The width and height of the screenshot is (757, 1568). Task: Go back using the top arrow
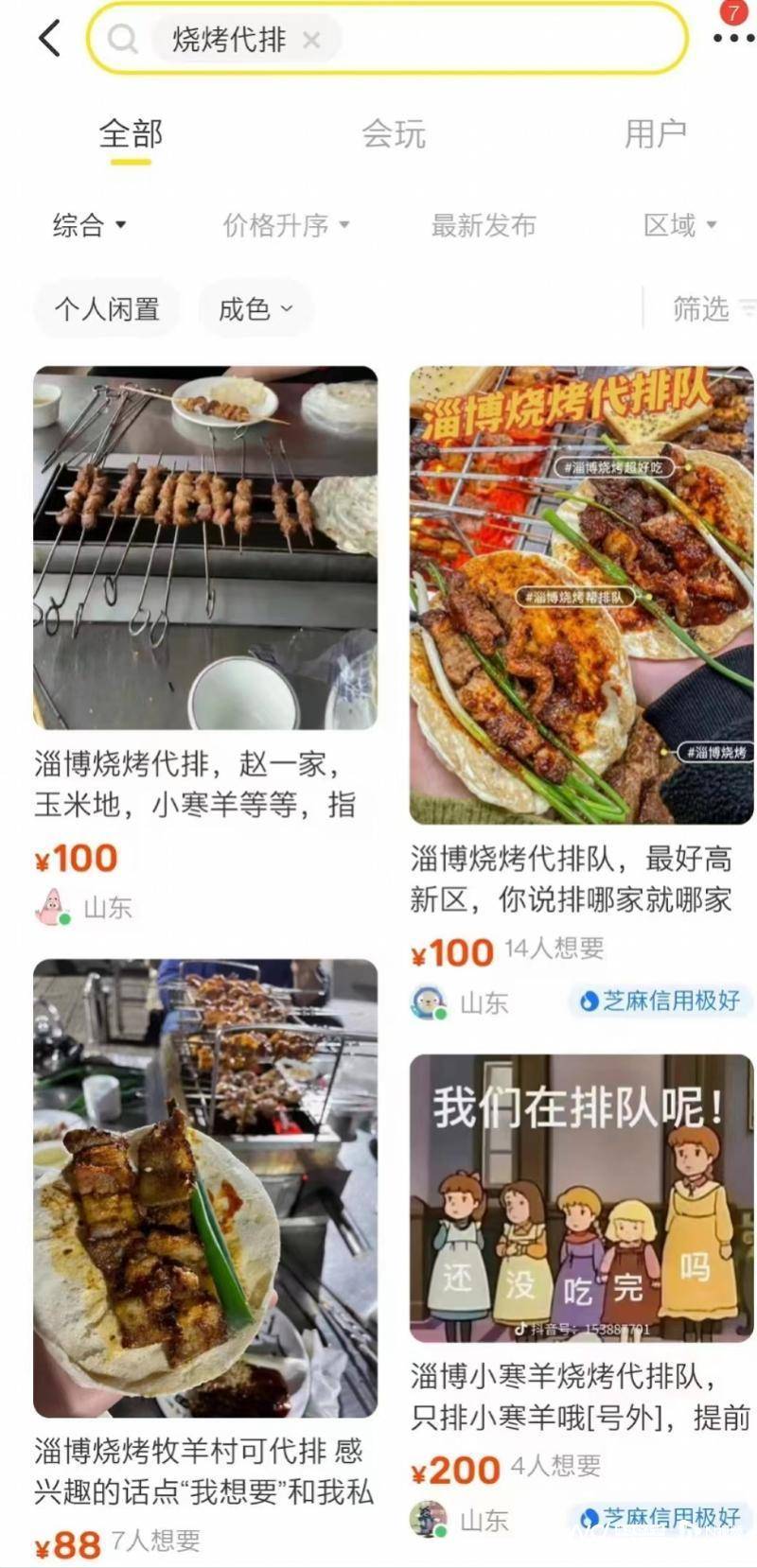pos(49,39)
